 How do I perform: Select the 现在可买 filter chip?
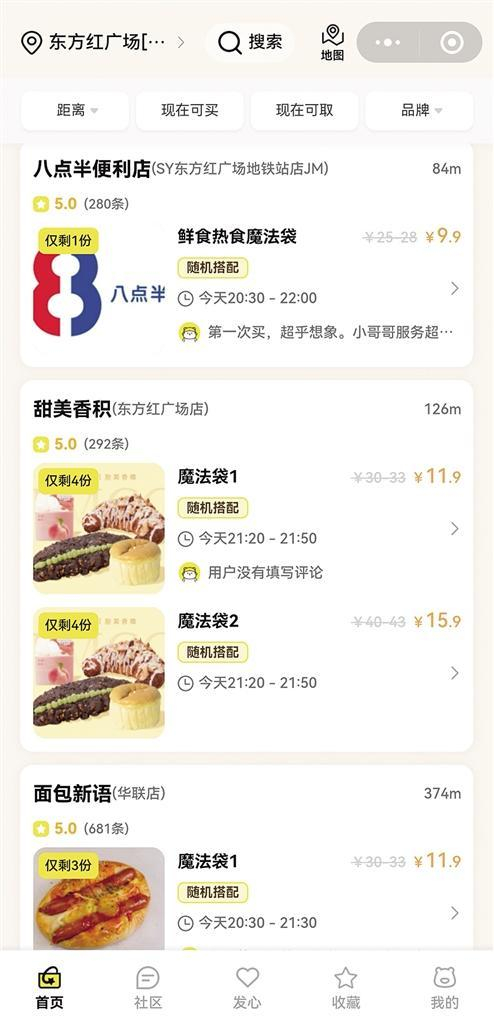click(190, 110)
